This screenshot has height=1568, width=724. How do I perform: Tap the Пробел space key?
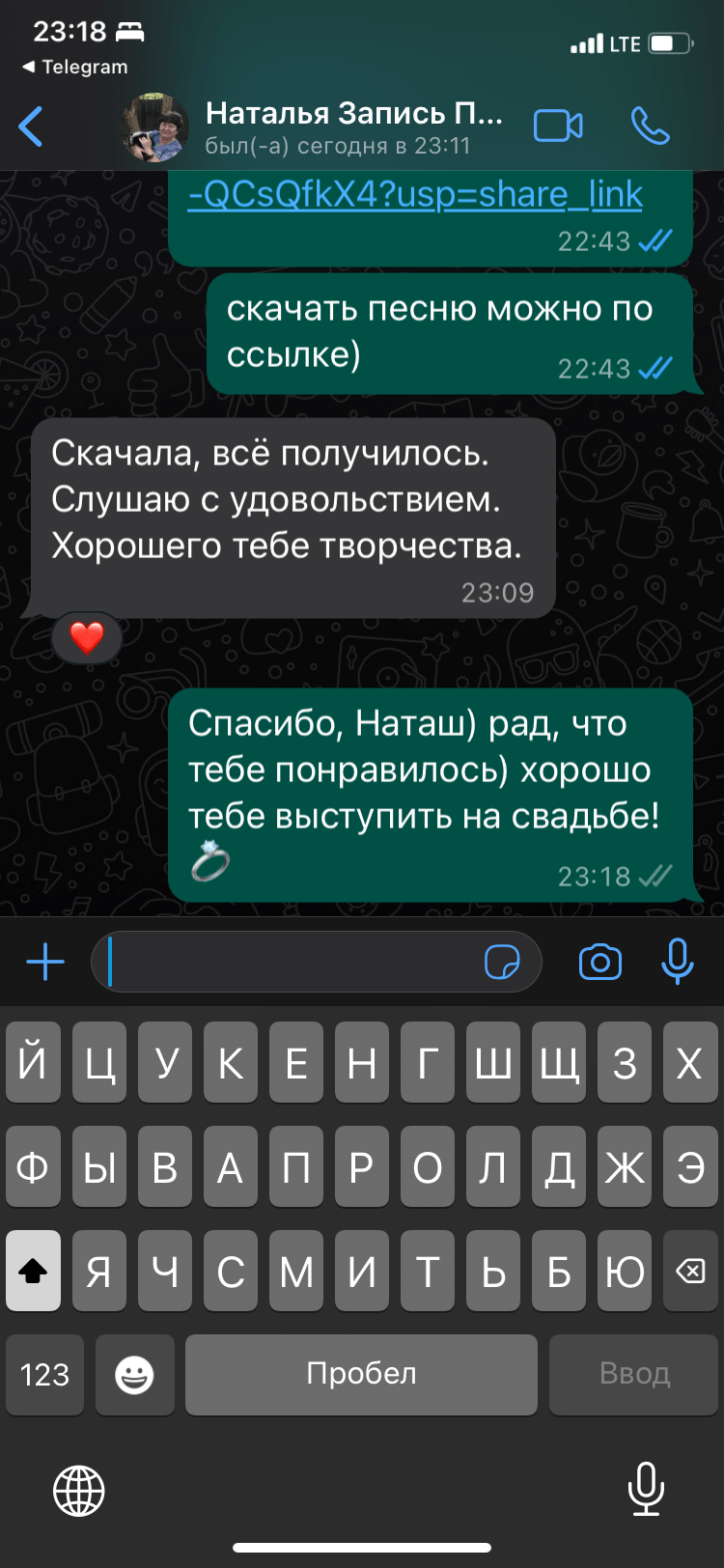(361, 1375)
